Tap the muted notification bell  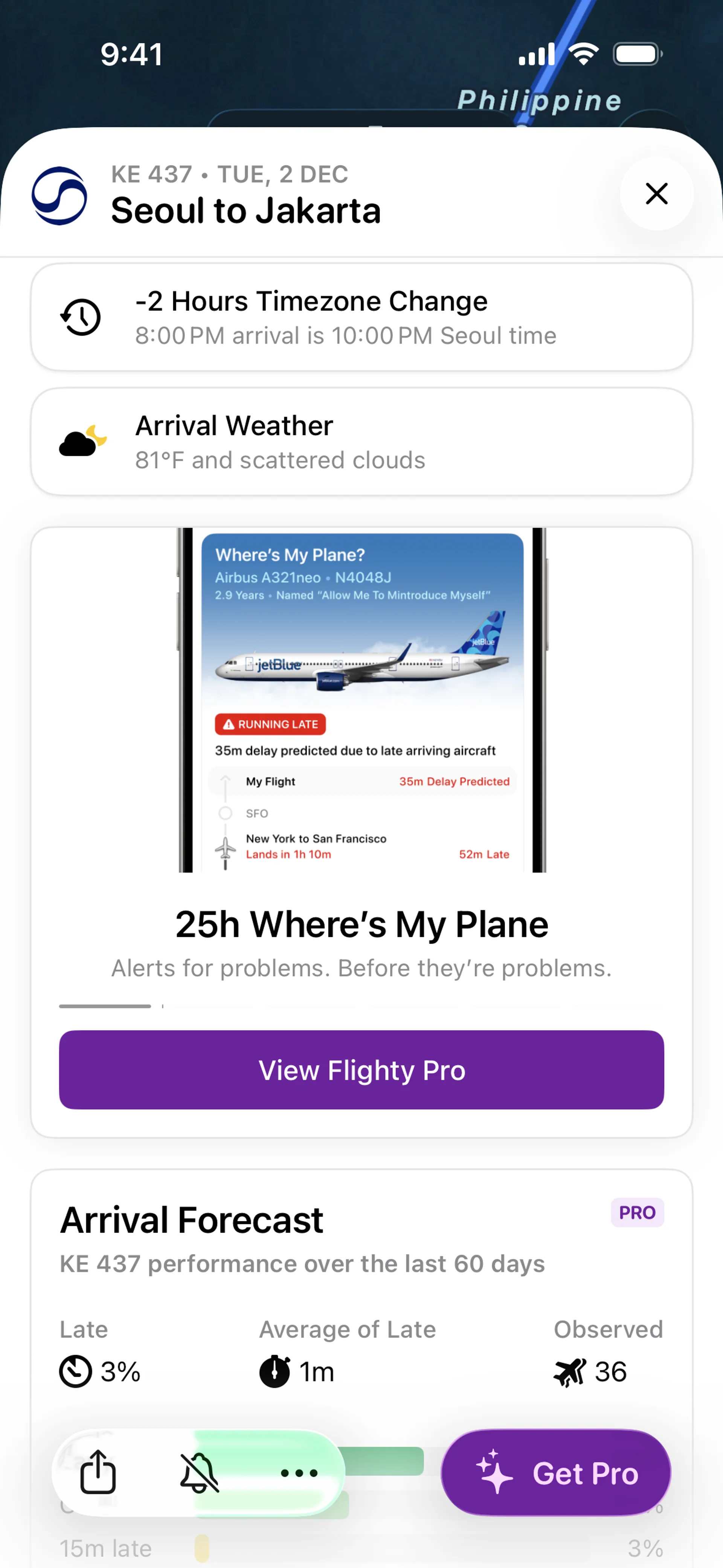click(199, 1472)
